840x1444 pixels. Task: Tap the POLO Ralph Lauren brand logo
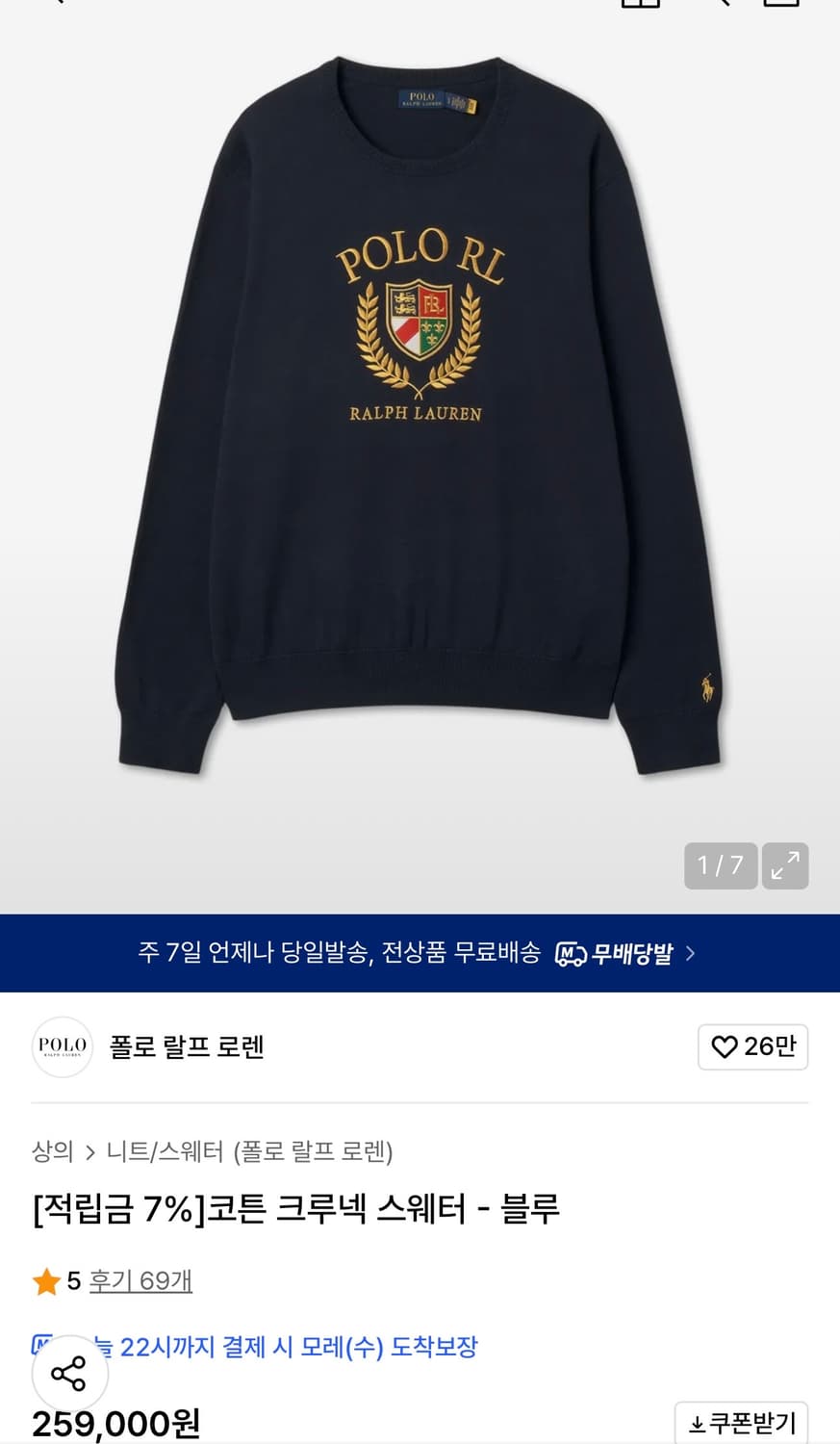click(62, 1046)
